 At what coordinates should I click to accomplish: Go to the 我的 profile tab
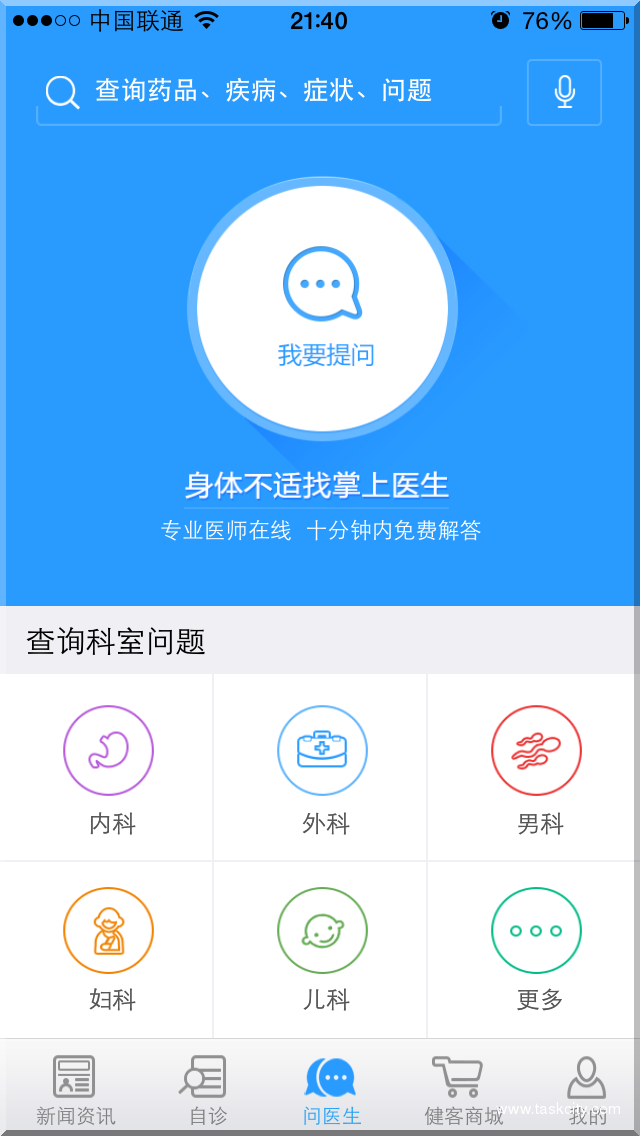point(587,1089)
